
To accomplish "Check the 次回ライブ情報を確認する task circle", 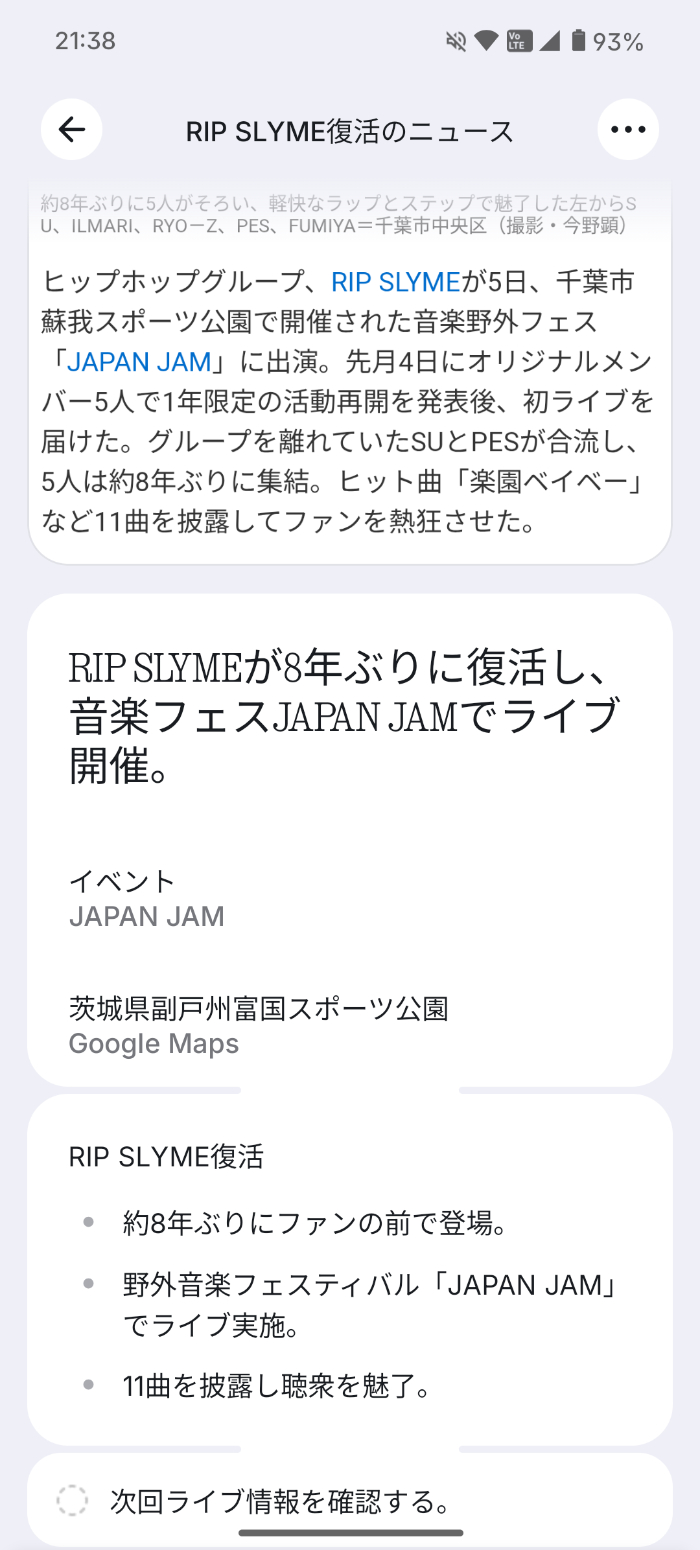I will (x=73, y=1501).
